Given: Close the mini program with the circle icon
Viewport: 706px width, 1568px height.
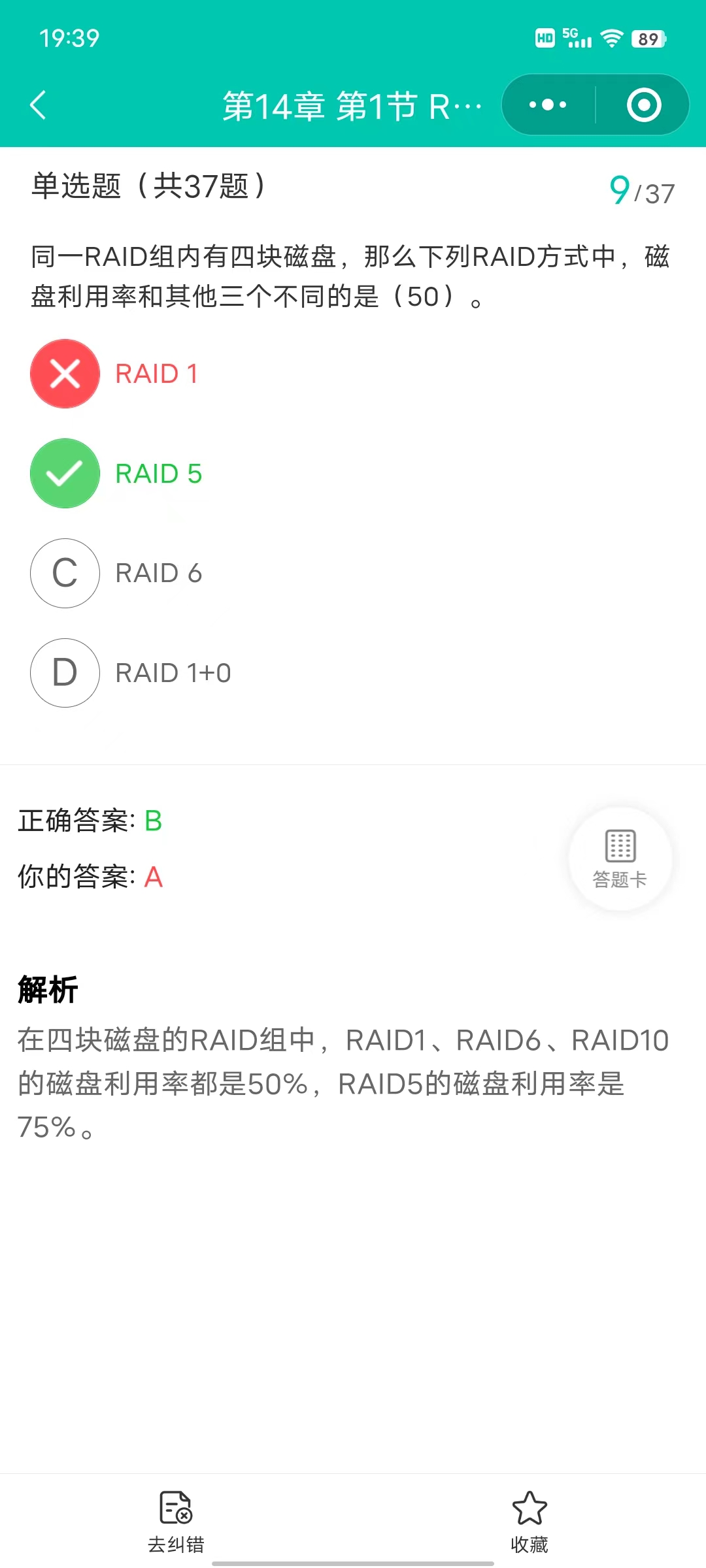Looking at the screenshot, I should [644, 105].
